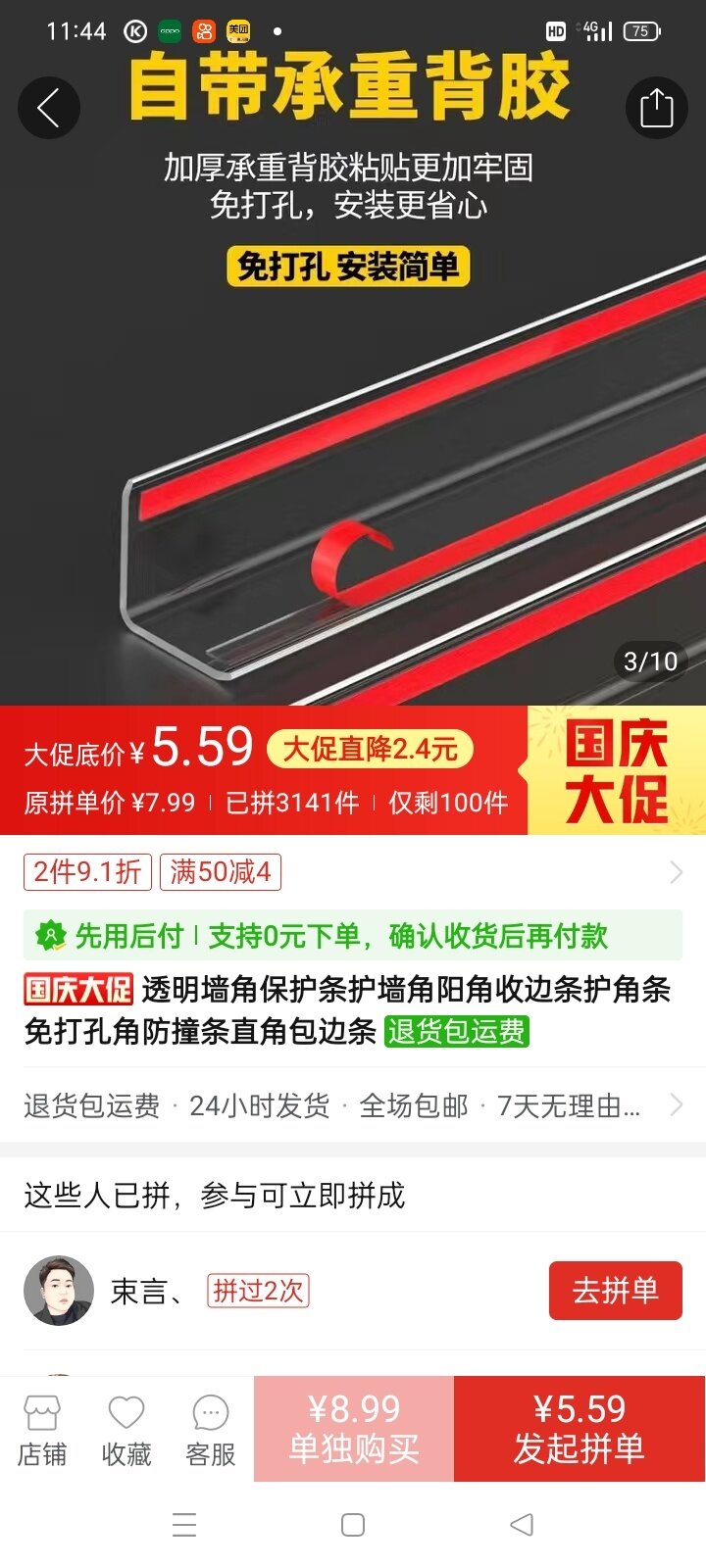Viewport: 706px width, 1568px height.
Task: Add this item to 收藏 favorites
Action: pos(126,1430)
